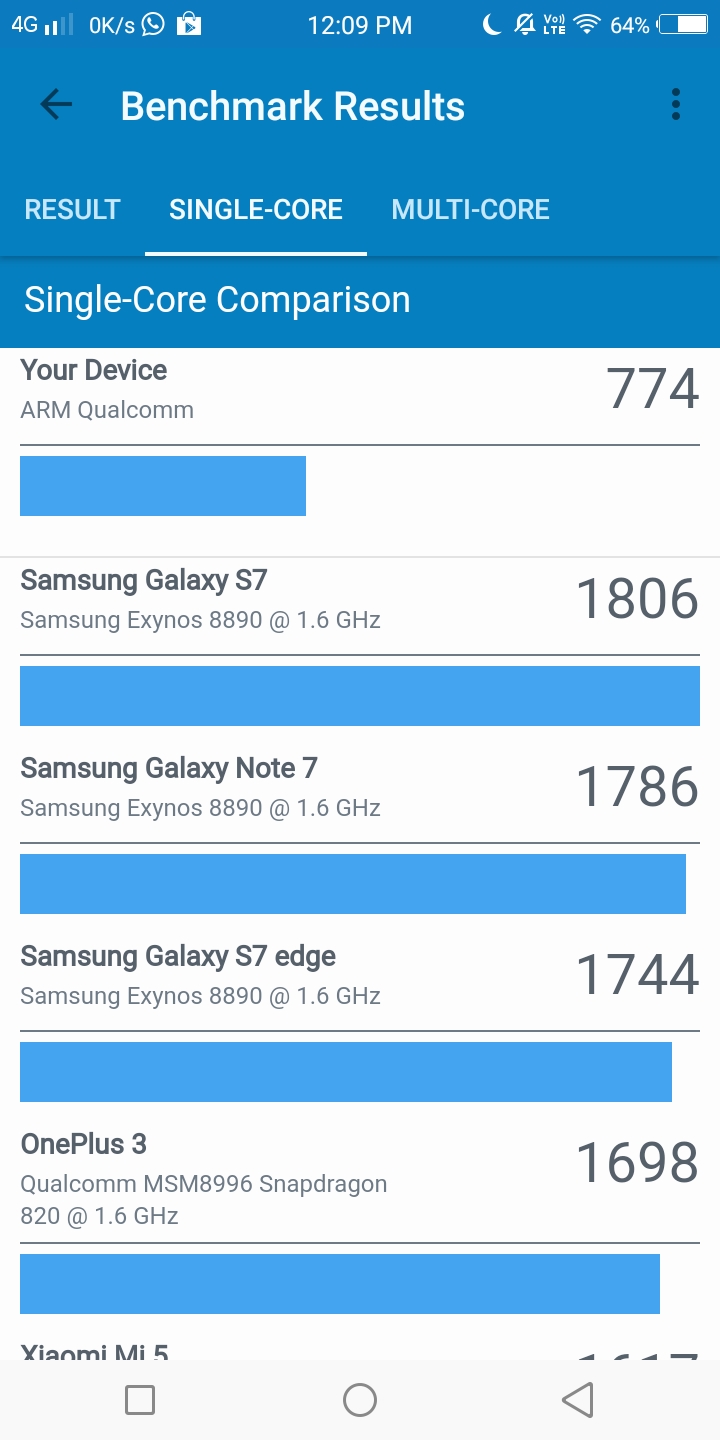Go back using the app bar arrow
The height and width of the screenshot is (1440, 720).
tap(56, 105)
